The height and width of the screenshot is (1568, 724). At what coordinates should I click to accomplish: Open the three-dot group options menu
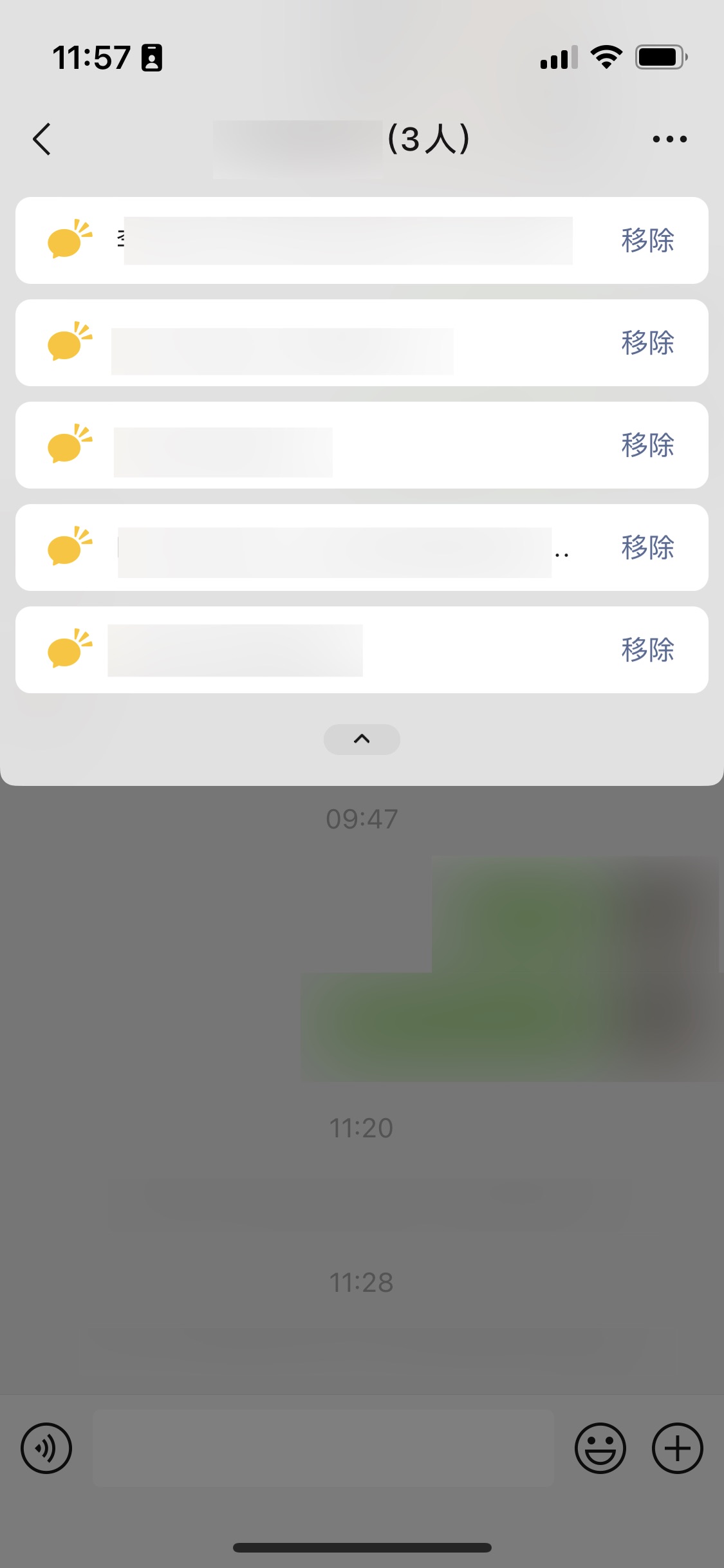pyautogui.click(x=669, y=138)
